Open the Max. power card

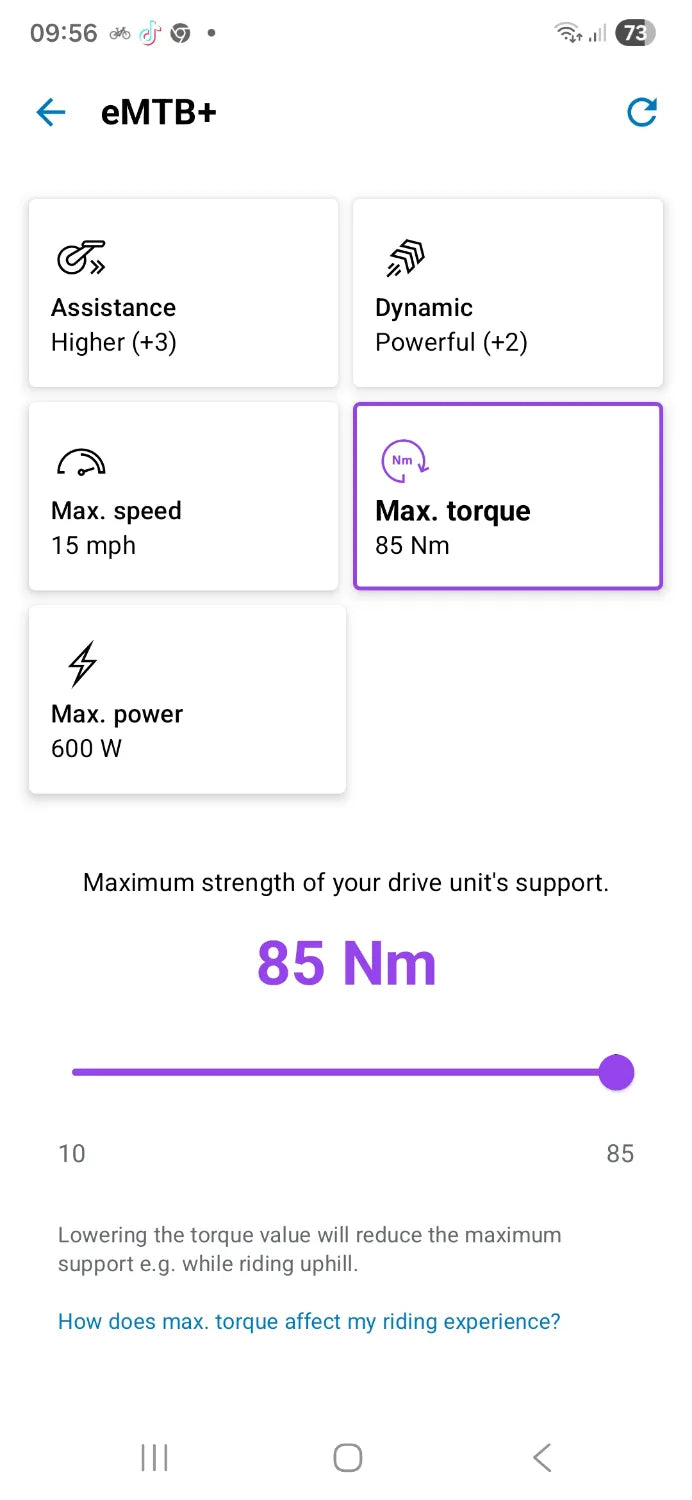pos(187,699)
